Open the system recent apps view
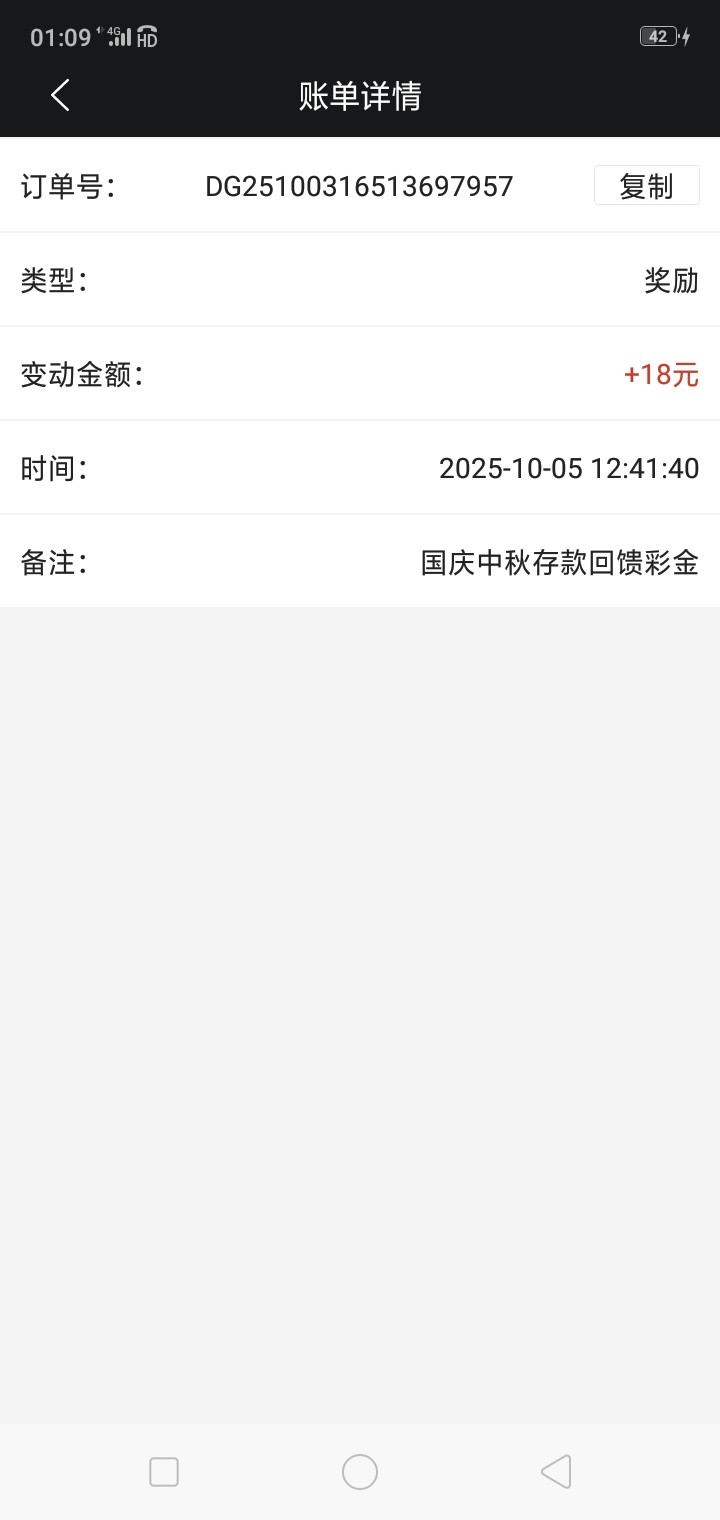720x1520 pixels. [x=164, y=1472]
